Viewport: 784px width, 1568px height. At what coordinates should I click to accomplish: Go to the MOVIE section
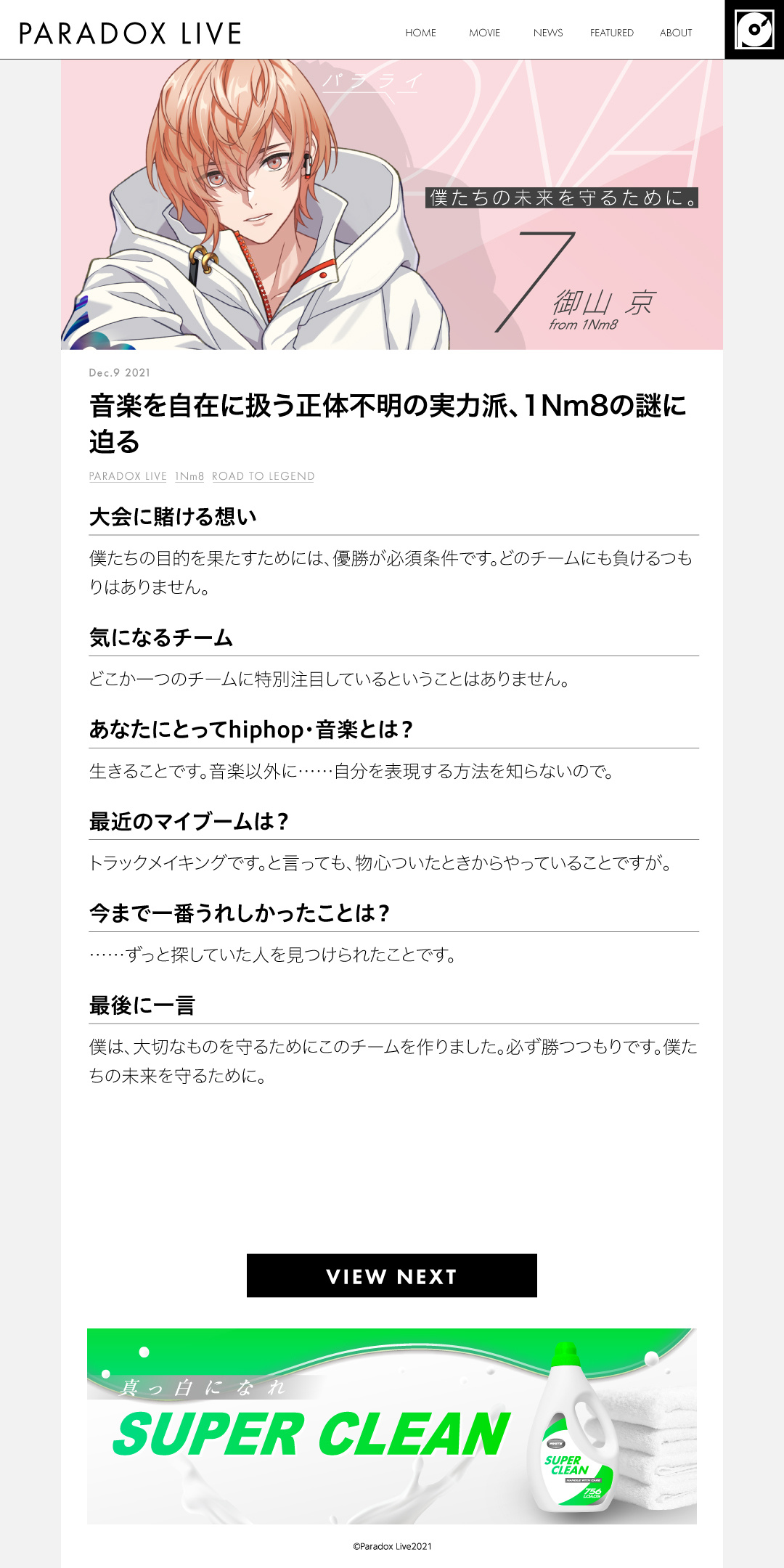(484, 33)
